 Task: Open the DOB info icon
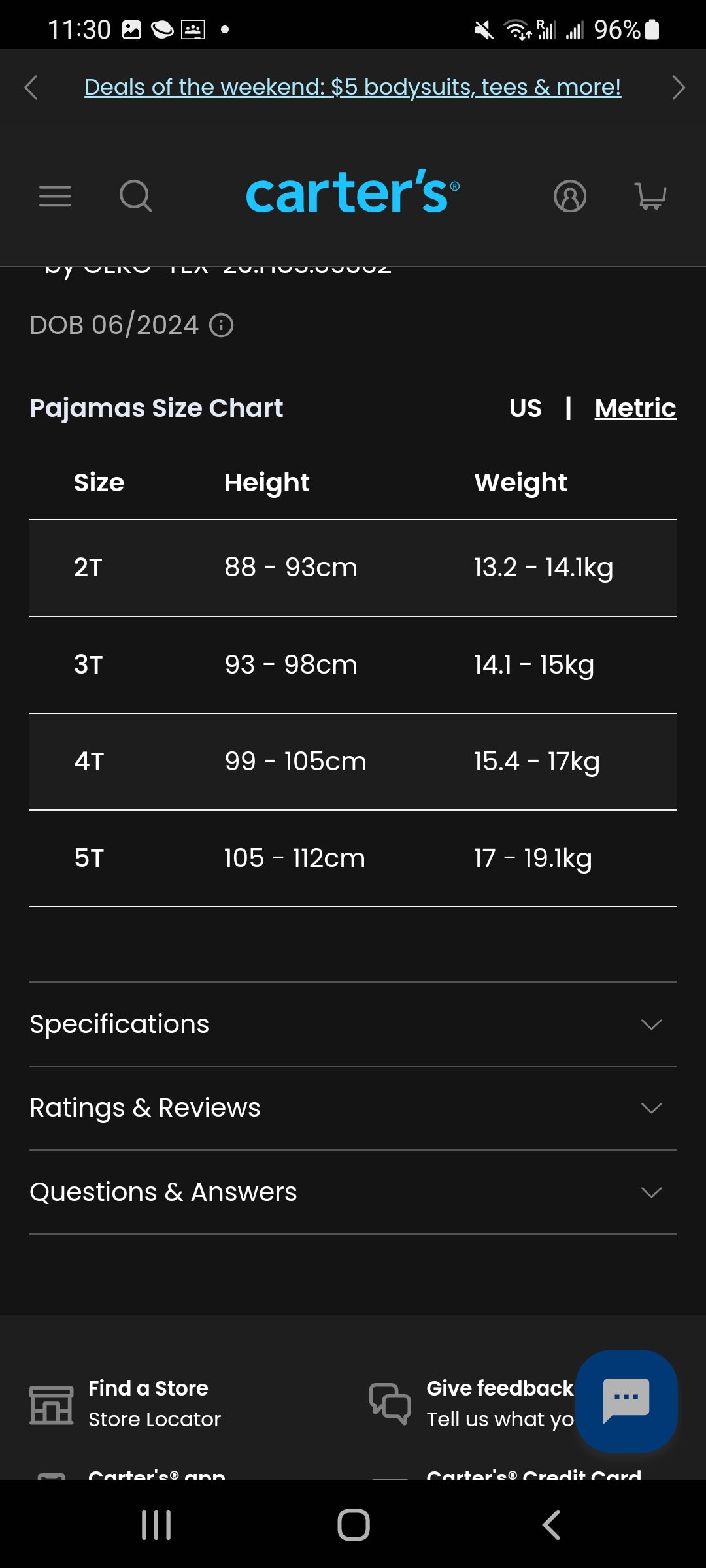(221, 325)
